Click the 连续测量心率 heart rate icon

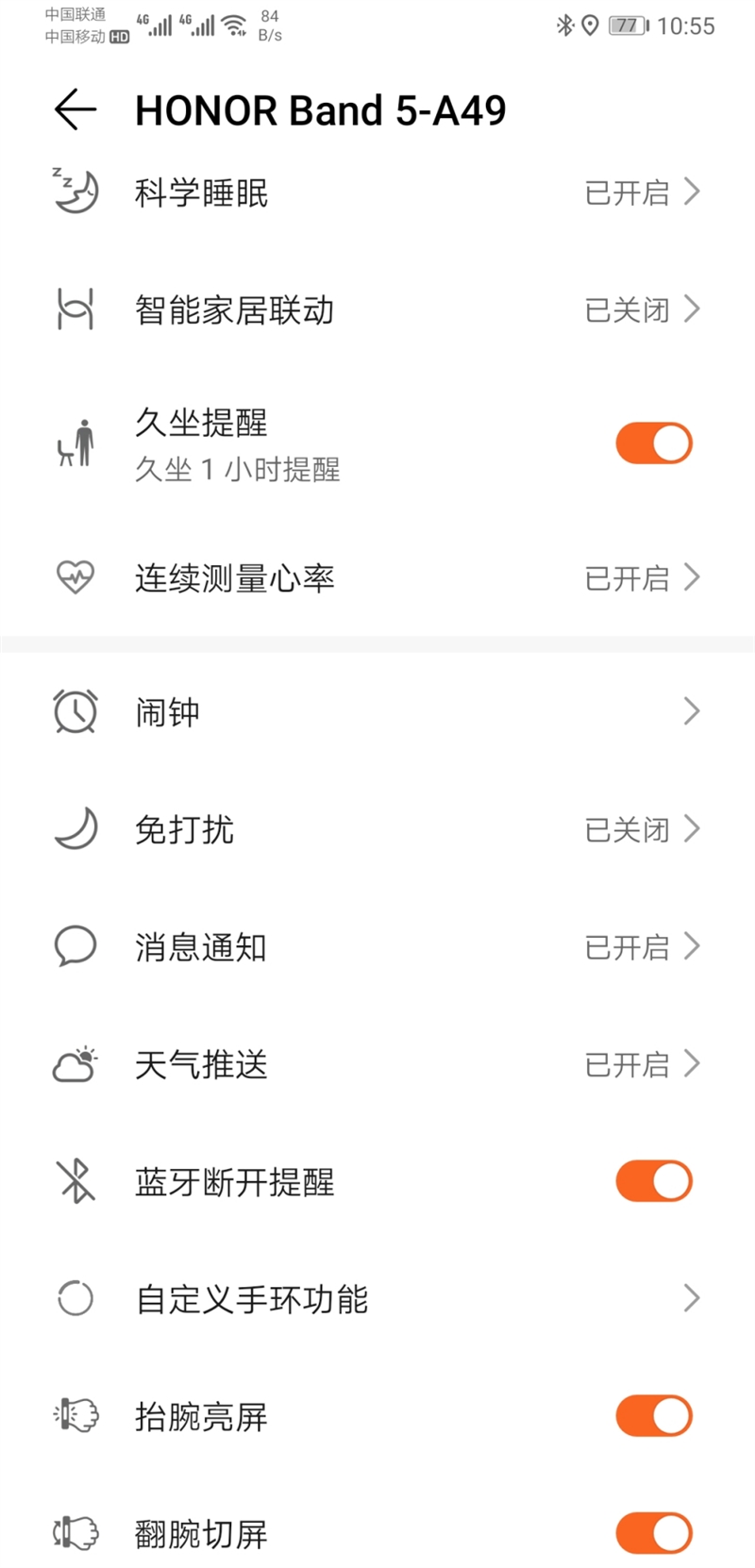[x=75, y=577]
